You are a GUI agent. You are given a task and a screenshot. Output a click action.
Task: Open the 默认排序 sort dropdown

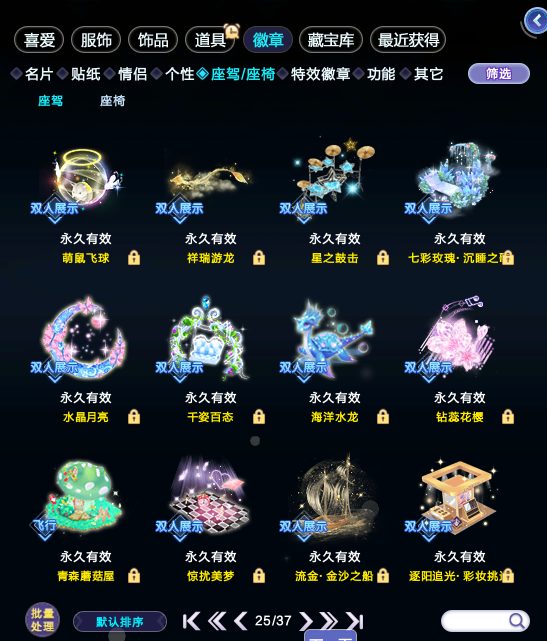(120, 622)
